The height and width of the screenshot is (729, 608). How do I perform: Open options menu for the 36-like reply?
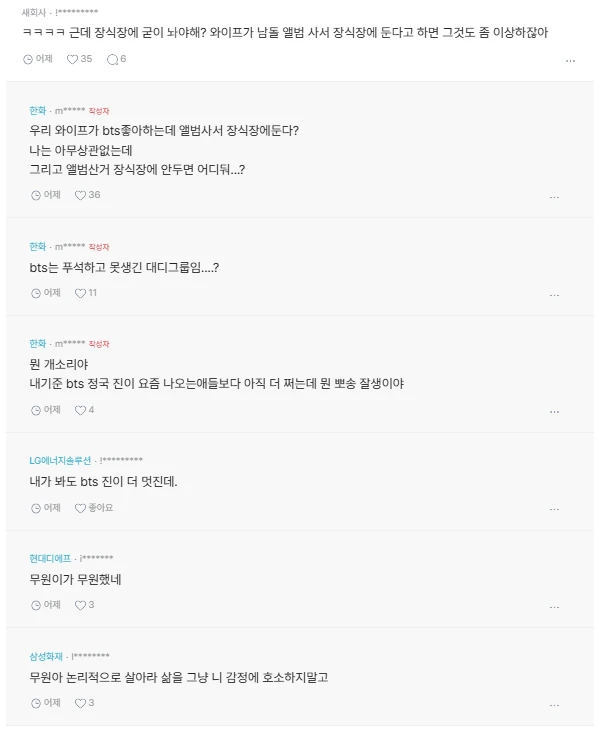(x=554, y=197)
